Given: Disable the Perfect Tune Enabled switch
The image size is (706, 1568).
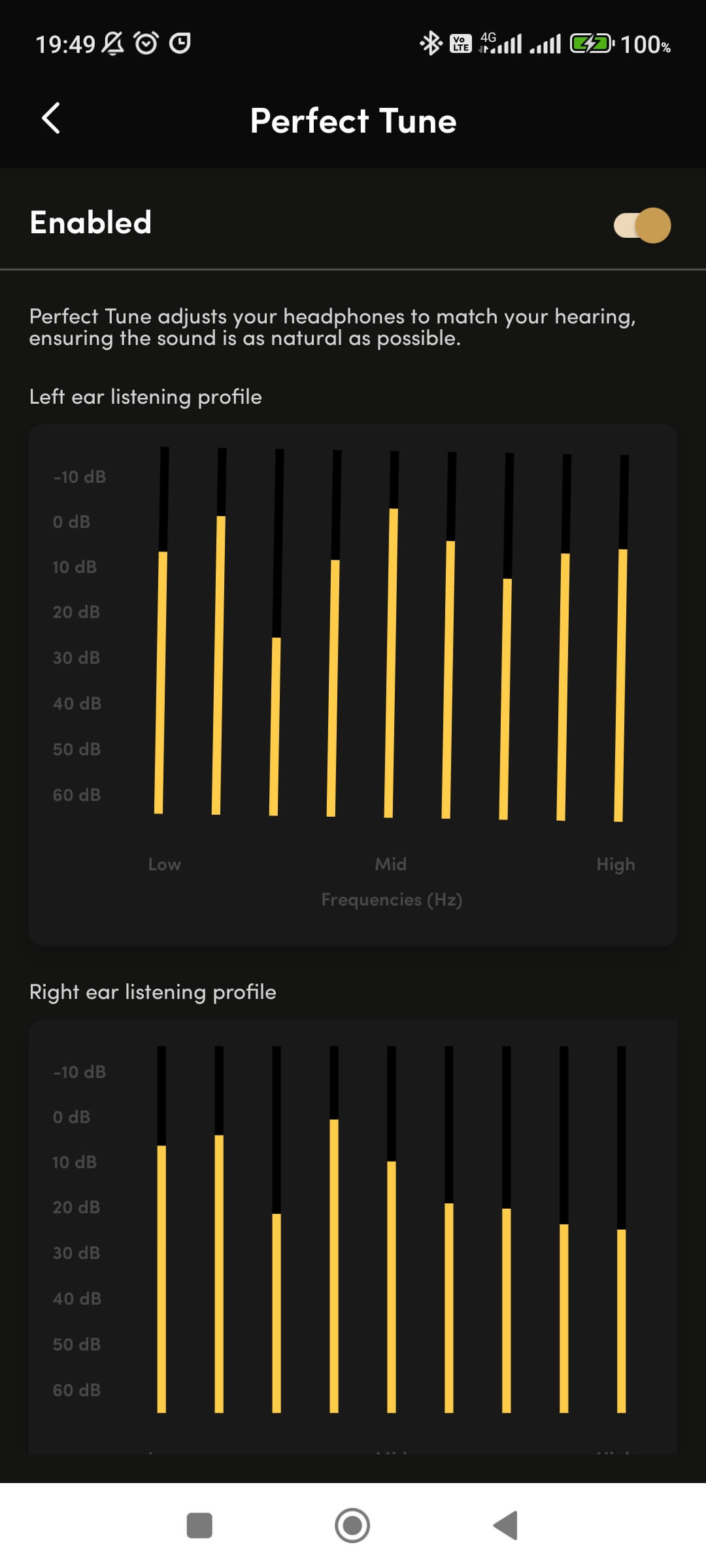Looking at the screenshot, I should (642, 225).
